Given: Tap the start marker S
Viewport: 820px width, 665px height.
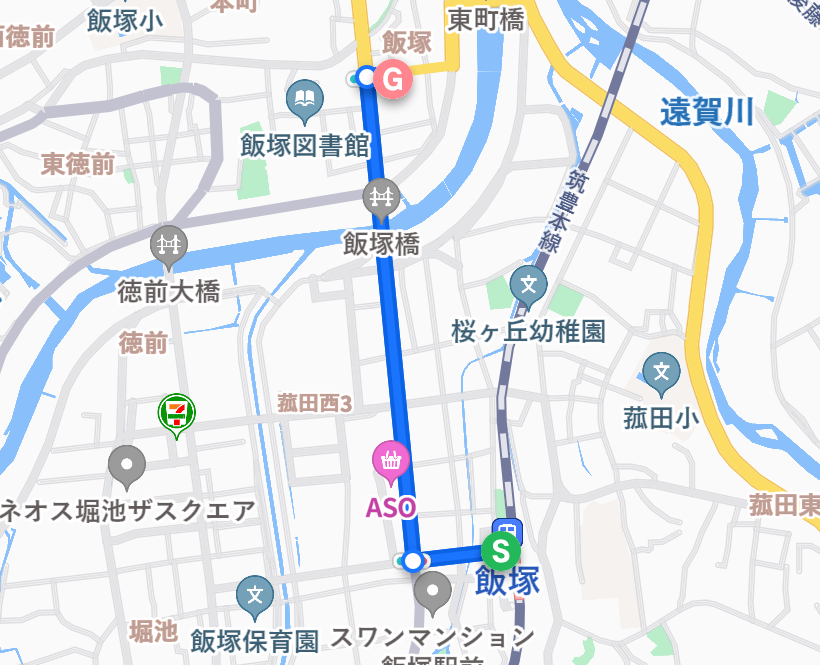Looking at the screenshot, I should coord(501,550).
